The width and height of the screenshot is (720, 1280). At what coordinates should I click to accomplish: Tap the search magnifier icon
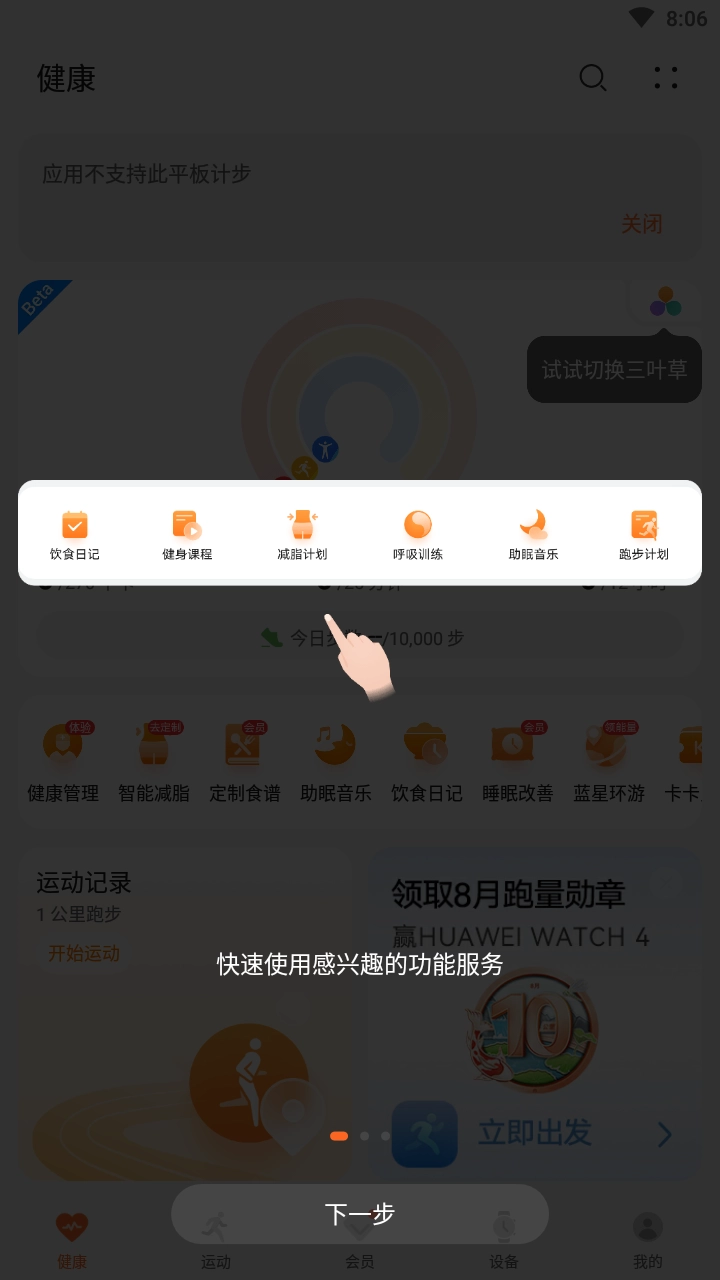tap(592, 79)
